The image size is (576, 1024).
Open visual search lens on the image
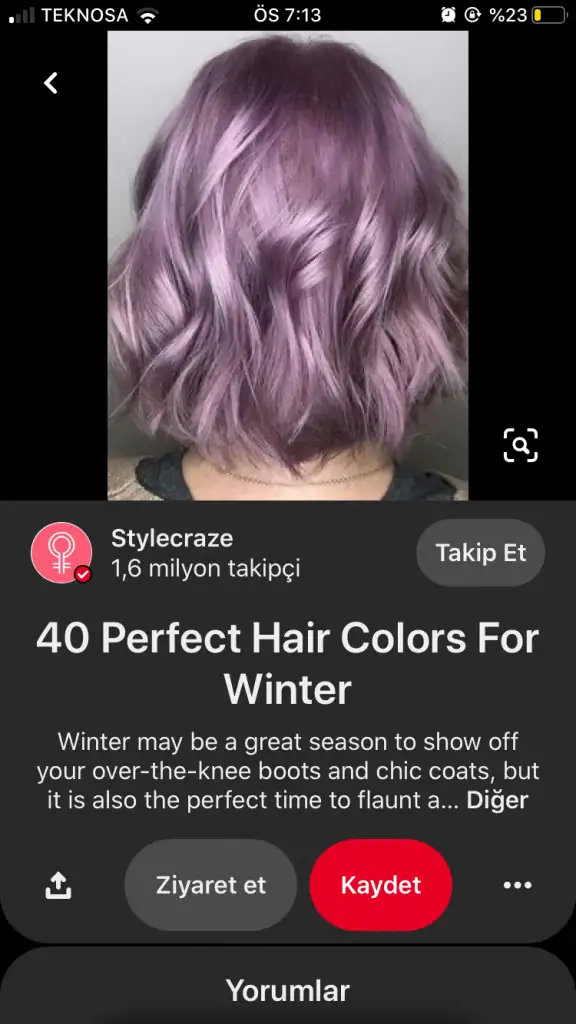520,445
